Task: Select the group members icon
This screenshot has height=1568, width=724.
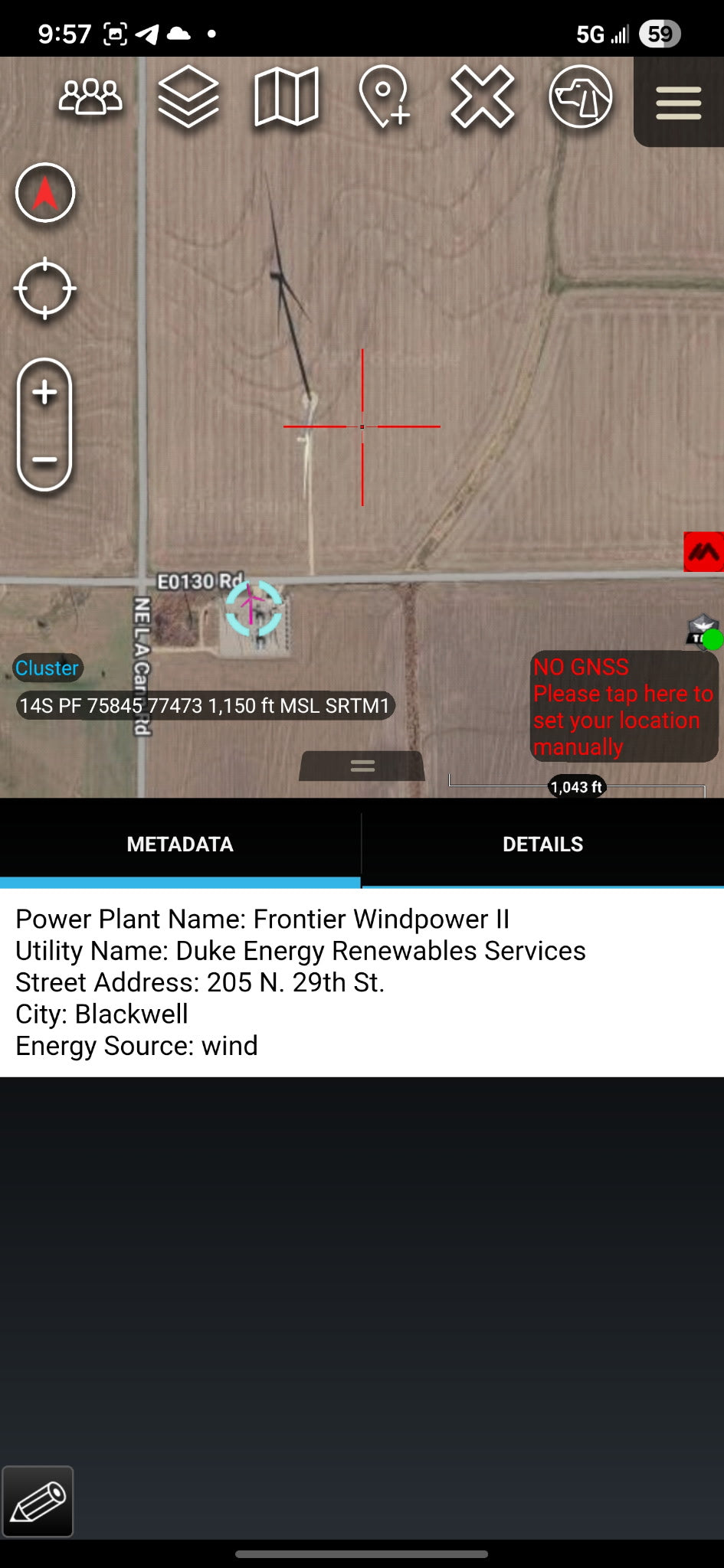Action: (x=90, y=98)
